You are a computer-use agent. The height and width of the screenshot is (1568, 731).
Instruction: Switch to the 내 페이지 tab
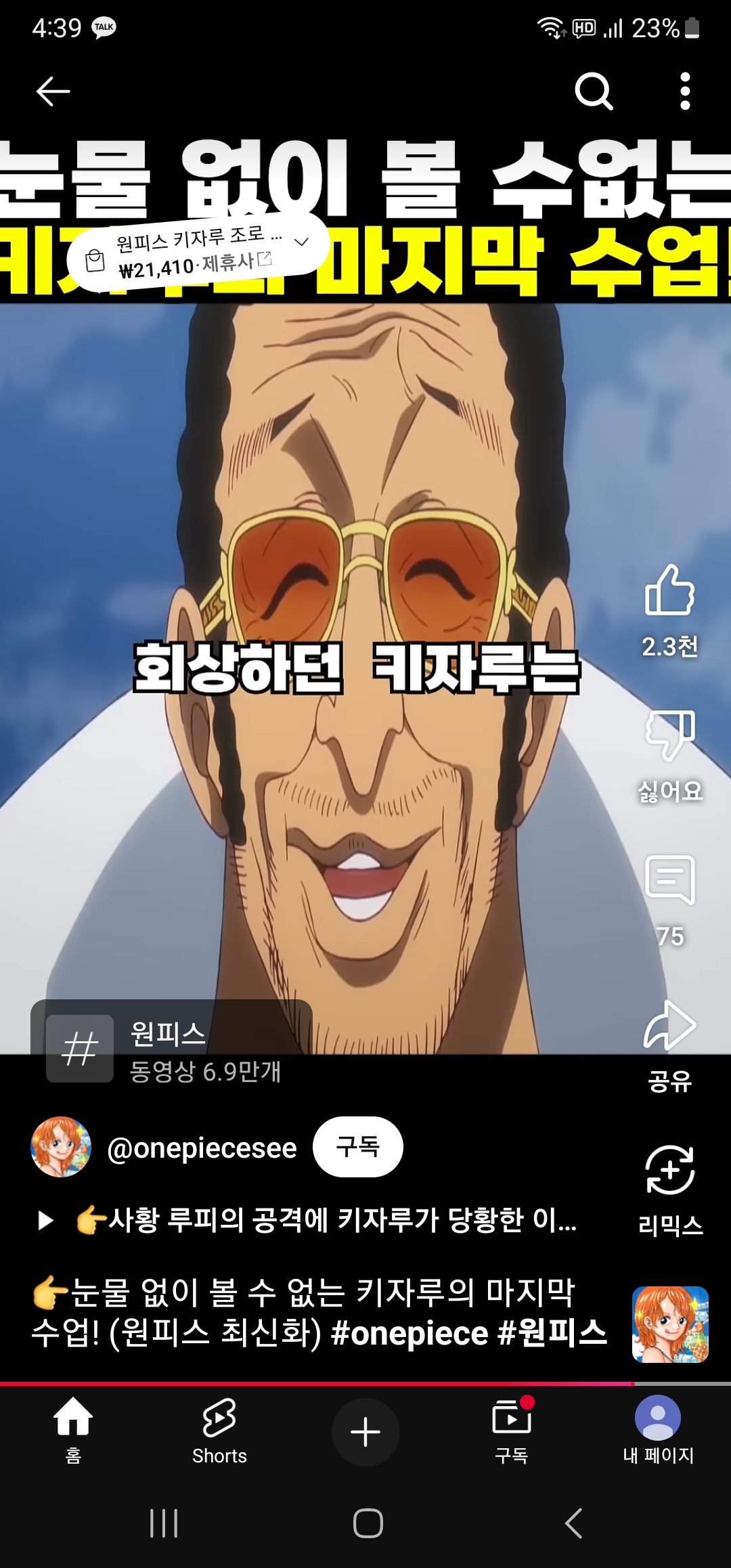pos(658,1430)
